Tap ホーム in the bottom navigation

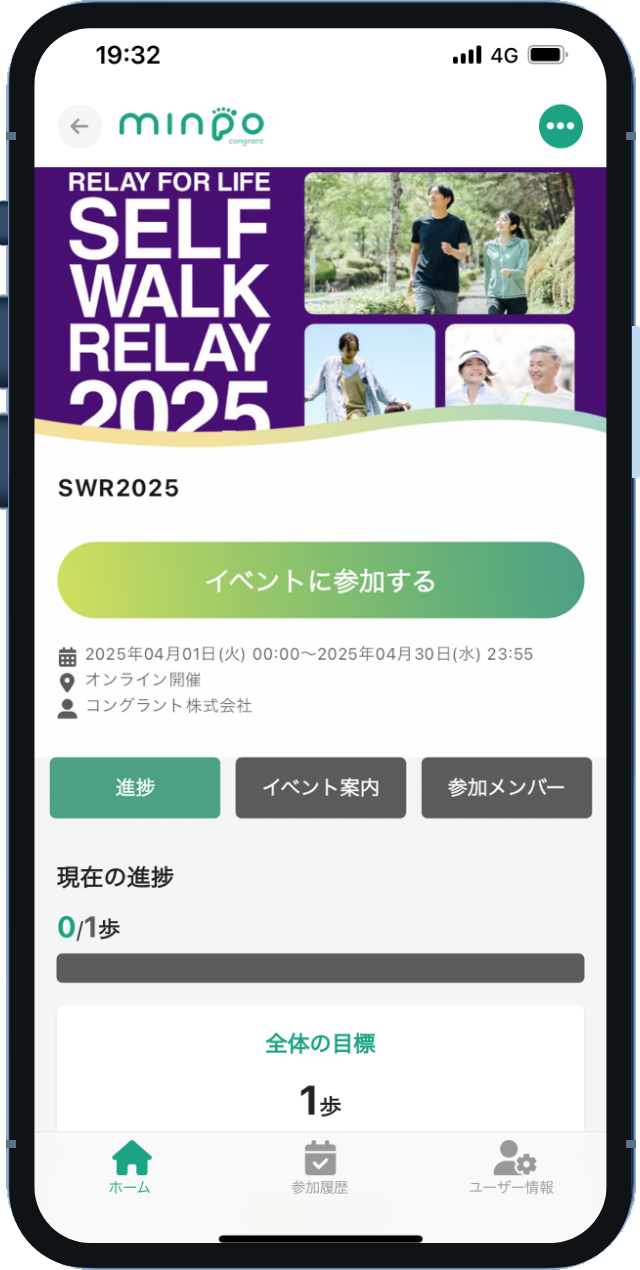130,1168
